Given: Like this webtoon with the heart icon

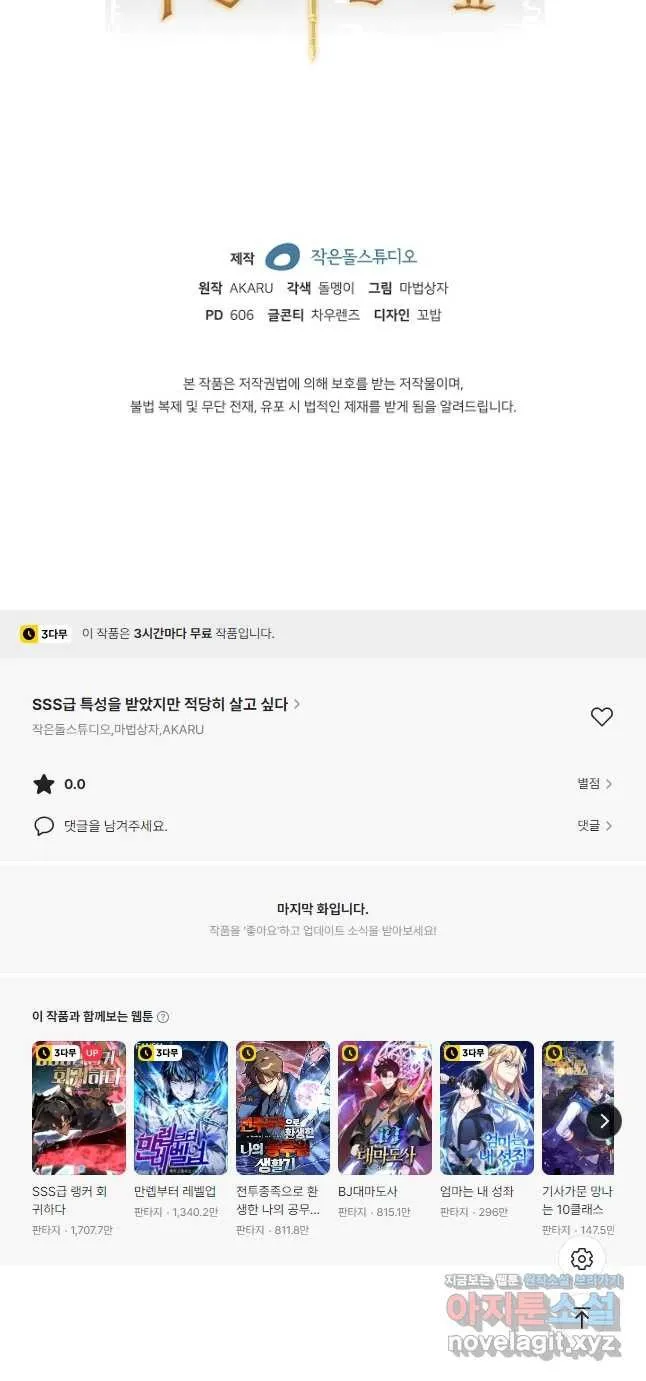Looking at the screenshot, I should (x=601, y=716).
